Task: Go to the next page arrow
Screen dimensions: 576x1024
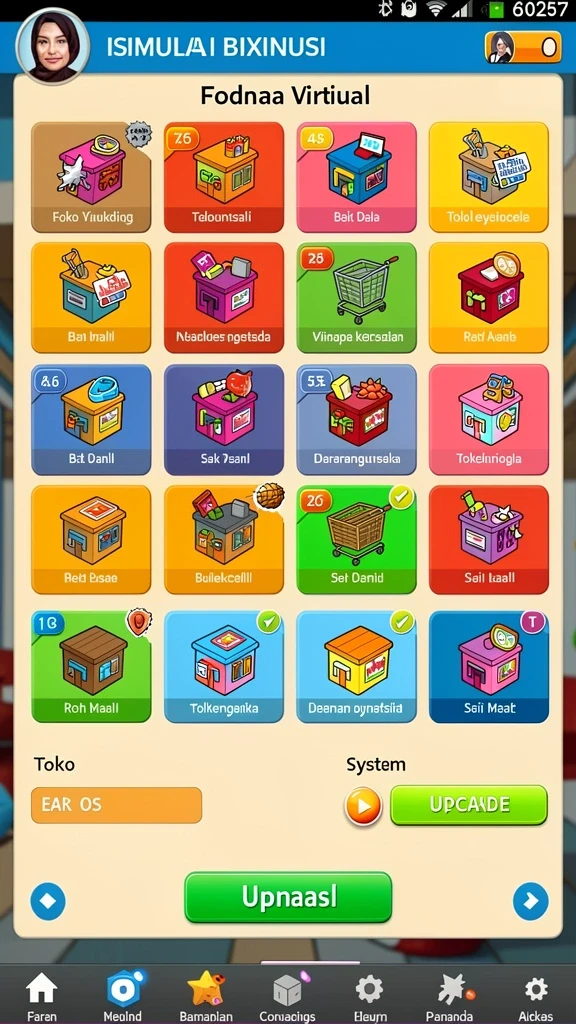Action: (x=530, y=901)
